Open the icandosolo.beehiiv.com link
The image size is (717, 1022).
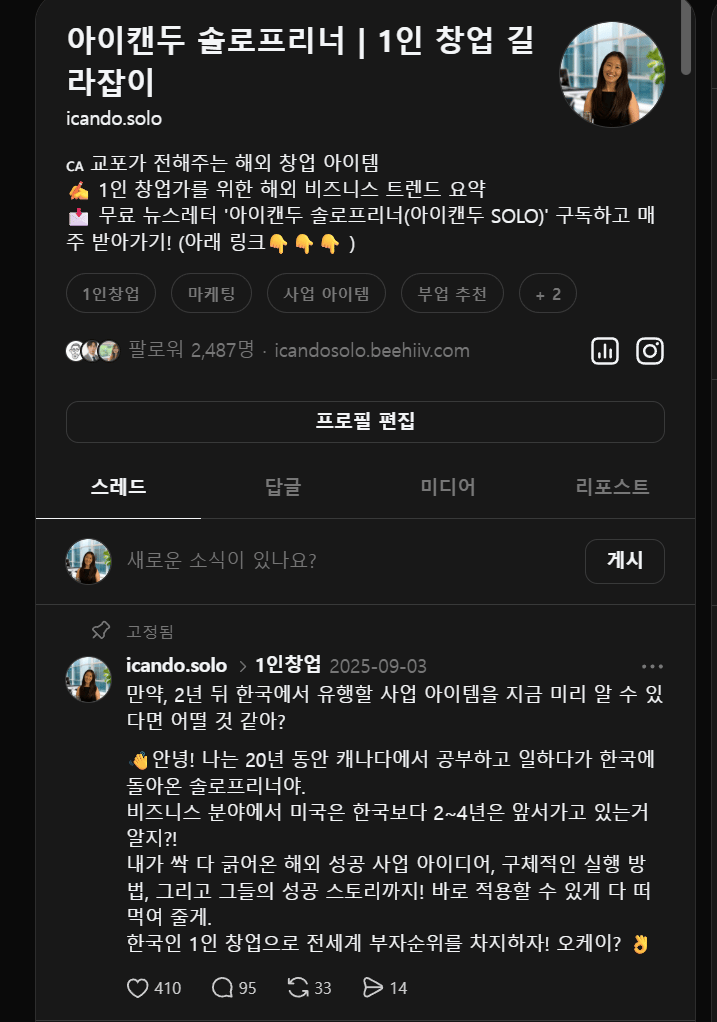371,351
